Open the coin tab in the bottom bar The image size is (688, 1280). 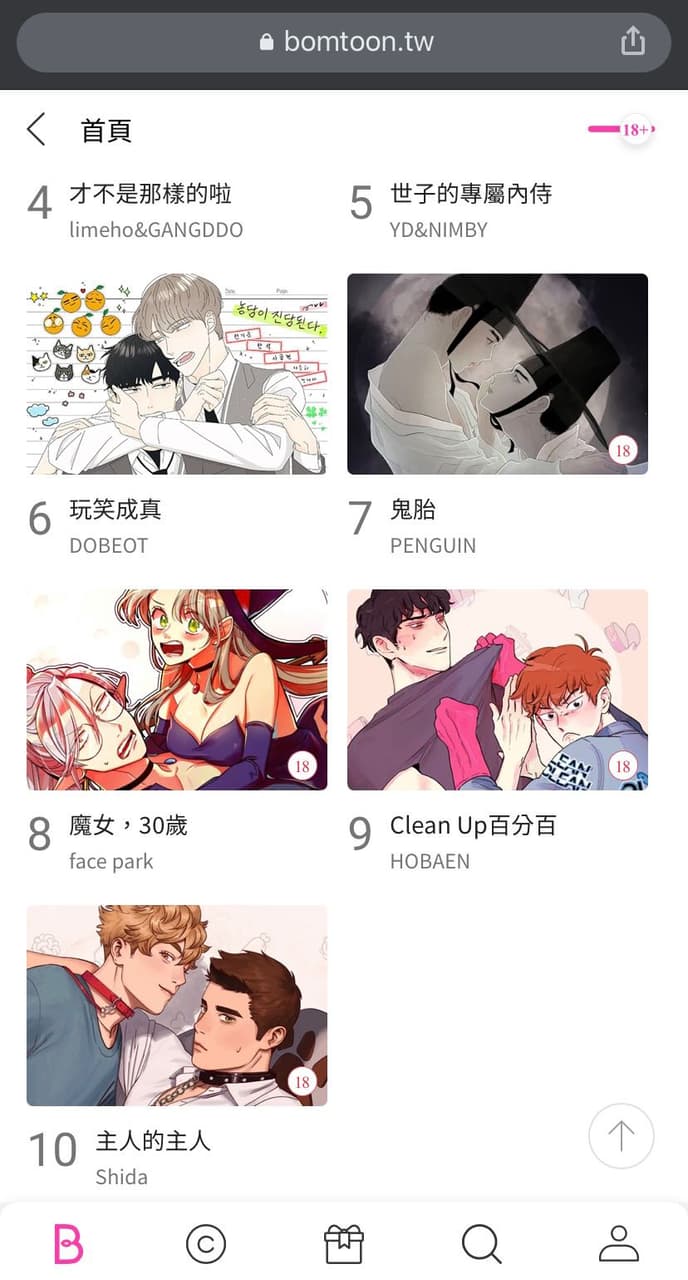[206, 1244]
